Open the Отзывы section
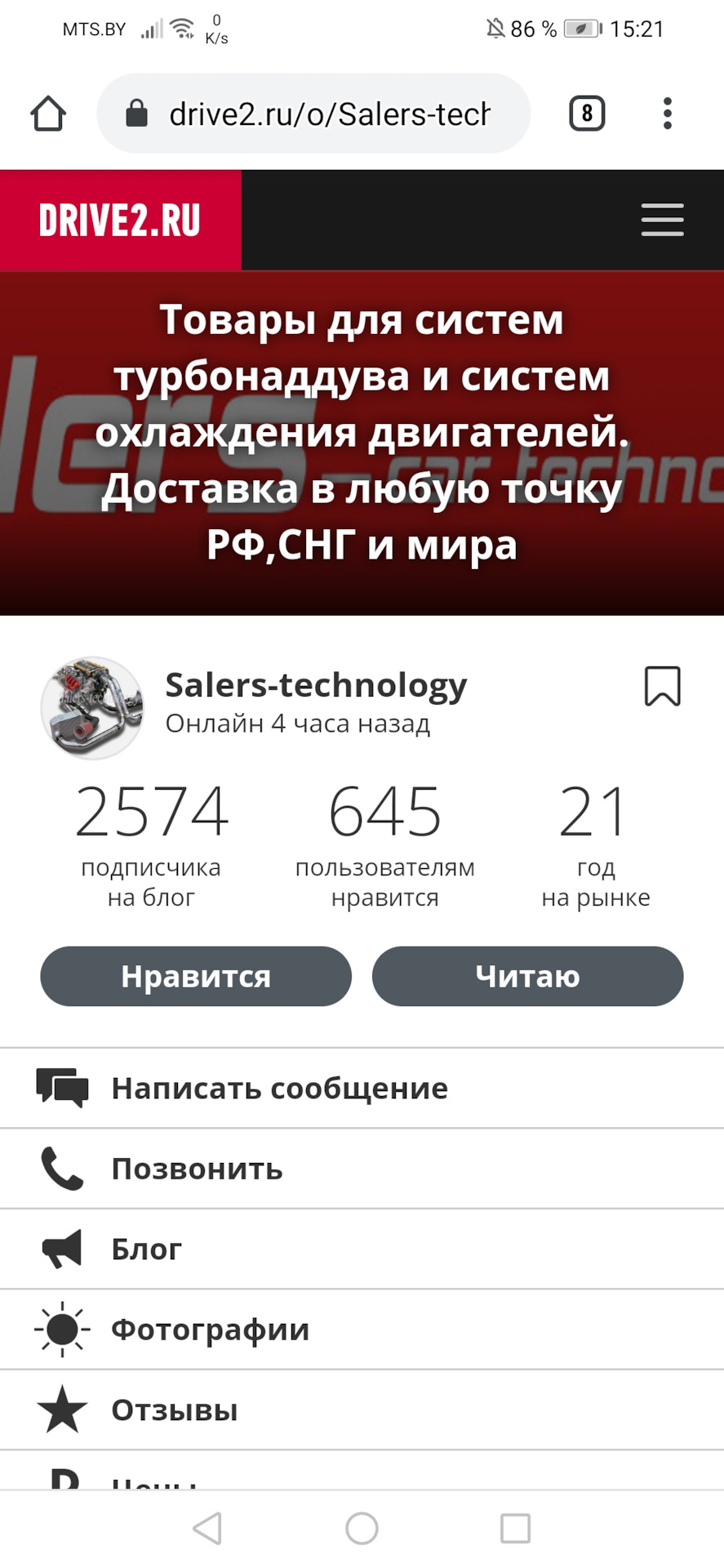Viewport: 724px width, 1568px height. click(174, 1409)
